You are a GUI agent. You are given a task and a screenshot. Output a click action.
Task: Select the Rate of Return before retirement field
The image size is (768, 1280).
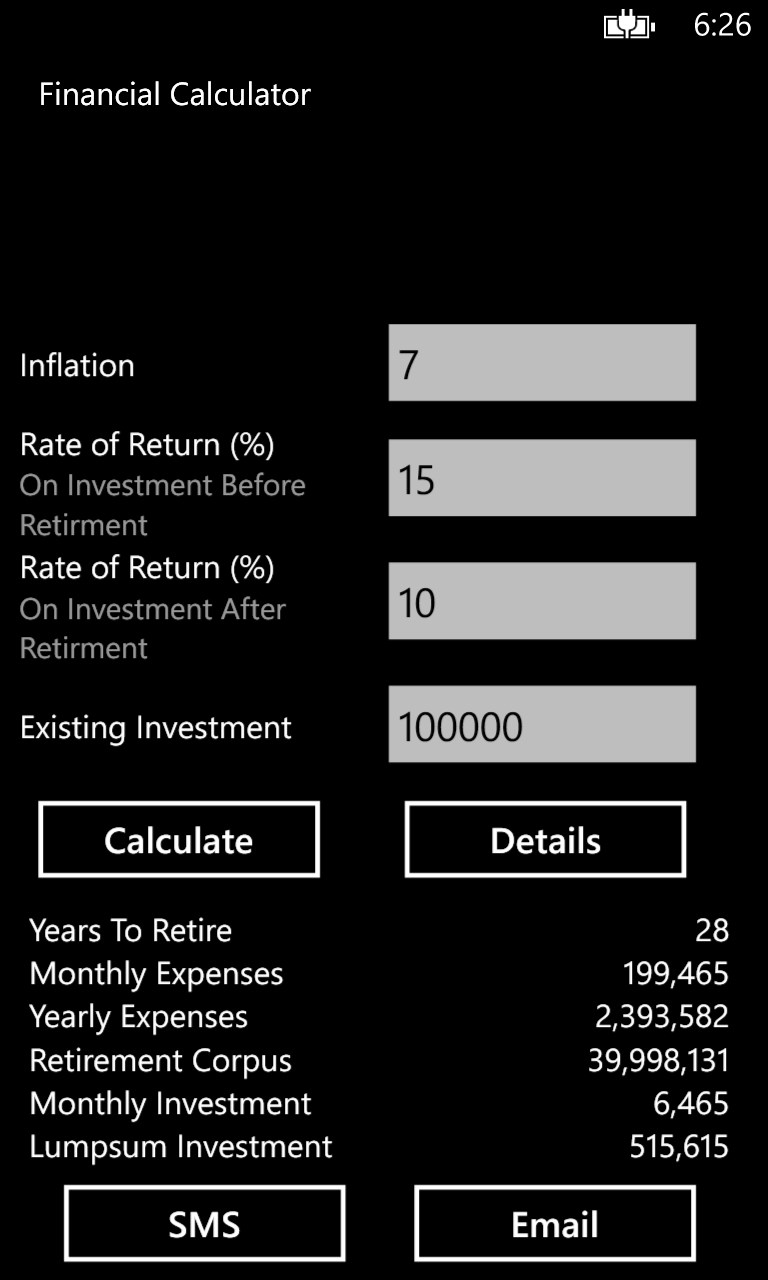tap(540, 478)
